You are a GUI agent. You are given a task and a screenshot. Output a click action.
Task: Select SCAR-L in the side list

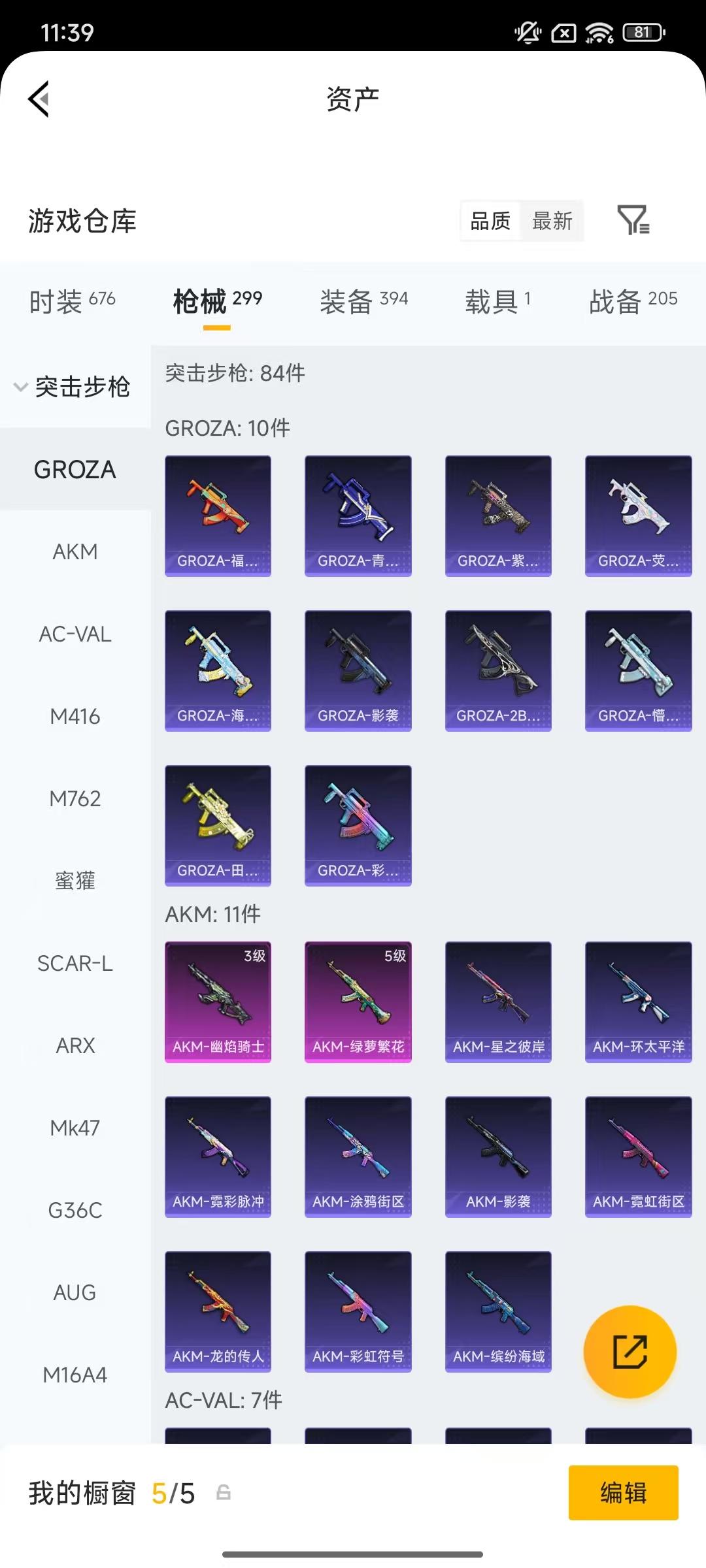75,964
